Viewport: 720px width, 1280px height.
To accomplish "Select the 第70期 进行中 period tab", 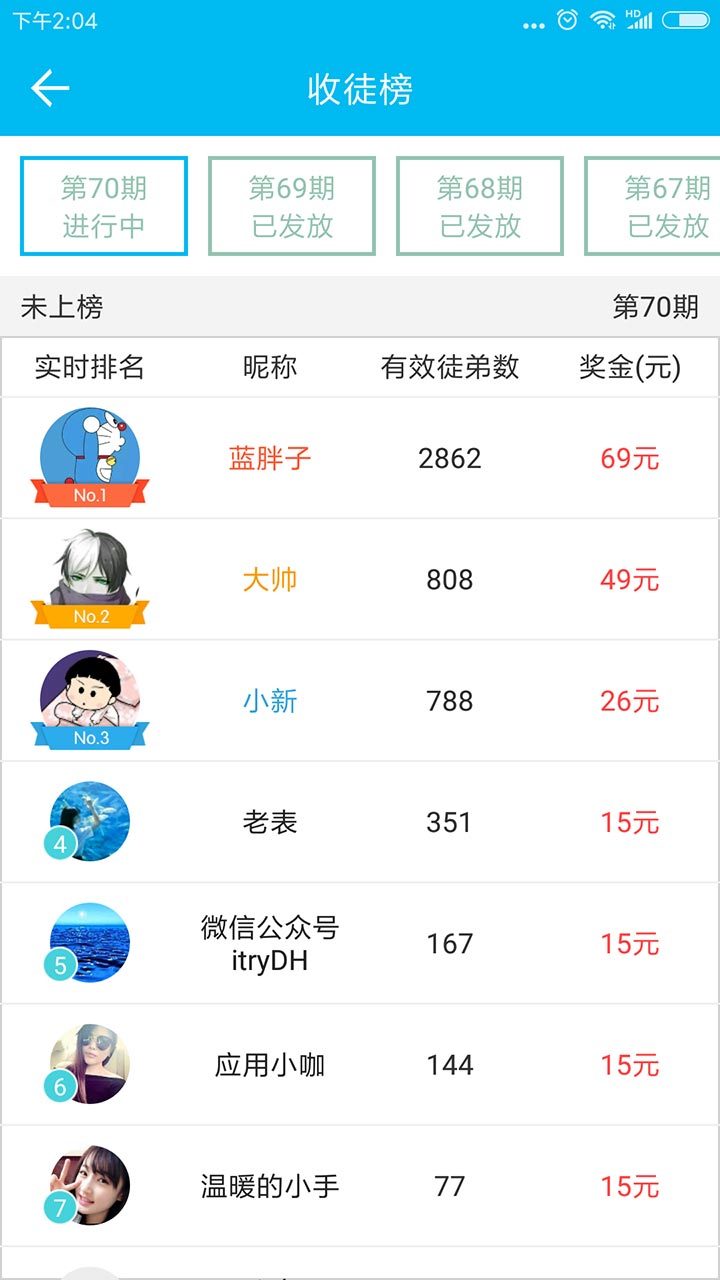I will 104,206.
